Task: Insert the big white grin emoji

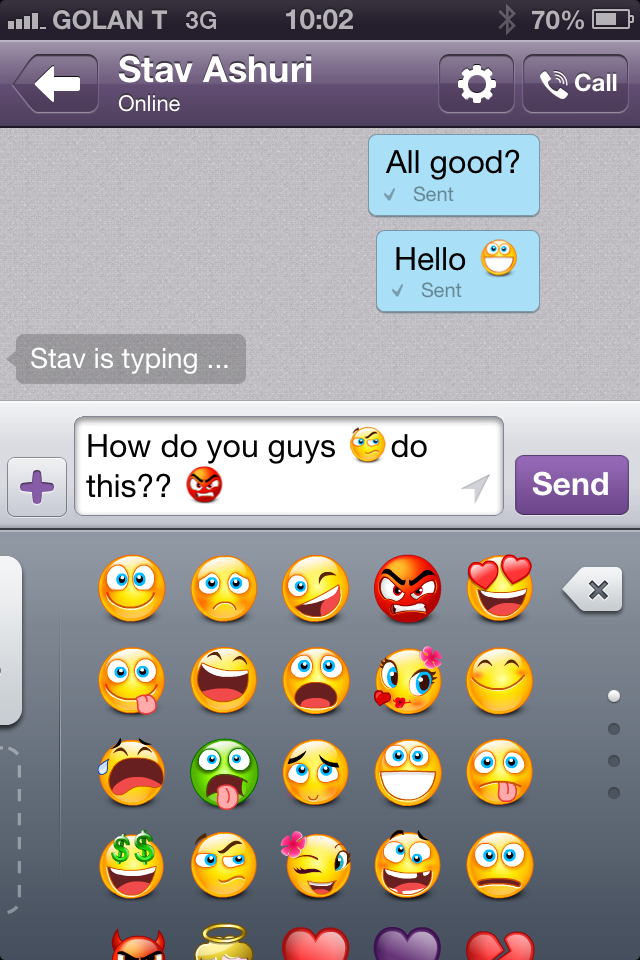Action: 407,773
